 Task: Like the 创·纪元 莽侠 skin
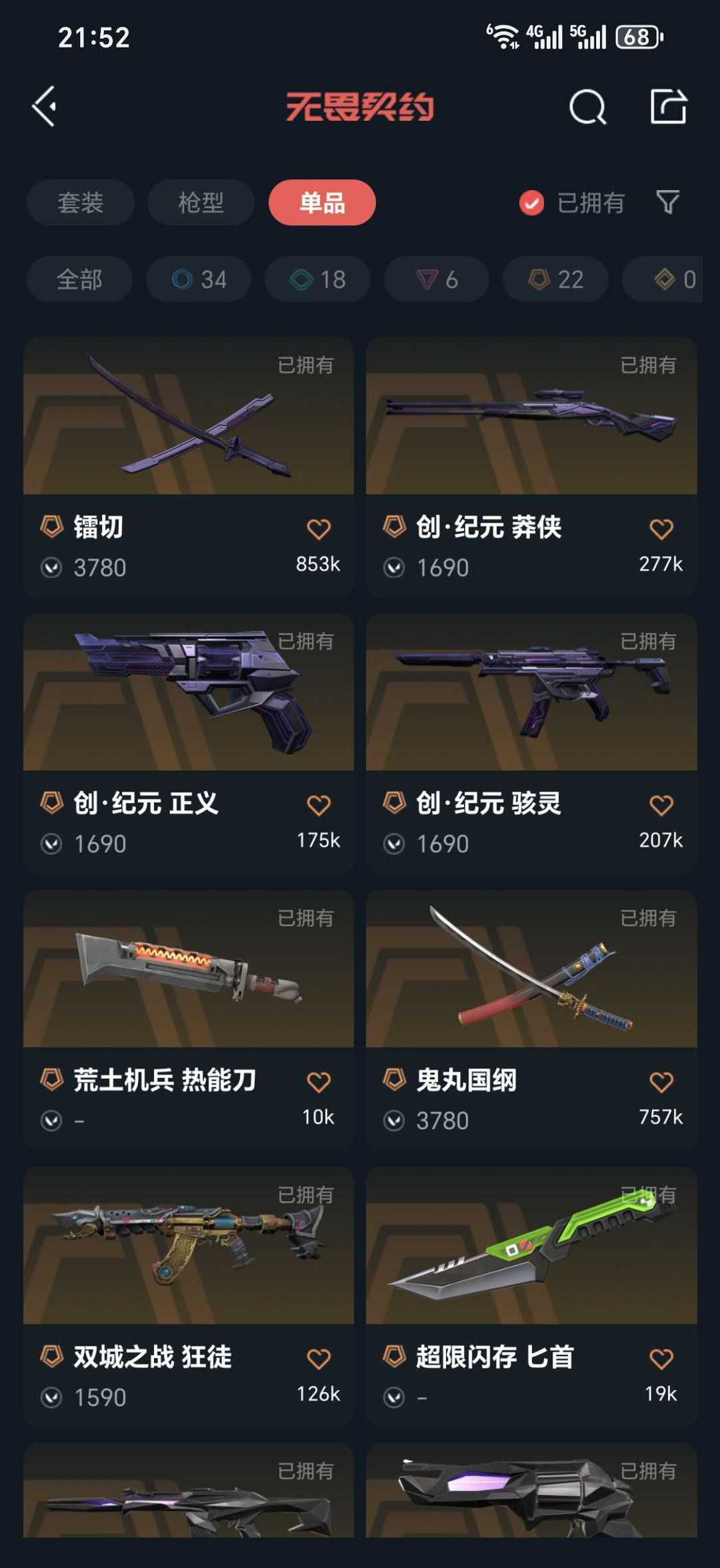pos(661,529)
